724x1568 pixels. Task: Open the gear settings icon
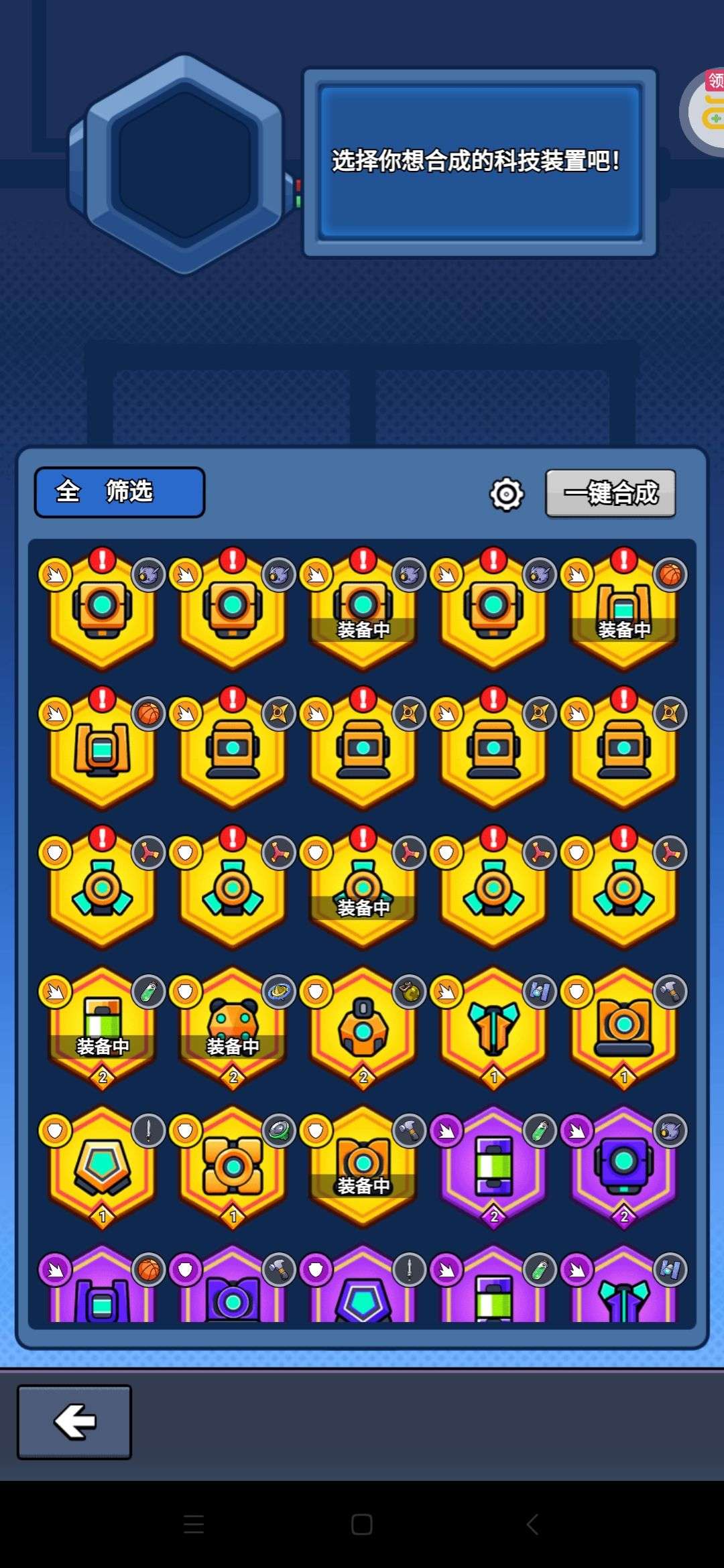(x=506, y=495)
